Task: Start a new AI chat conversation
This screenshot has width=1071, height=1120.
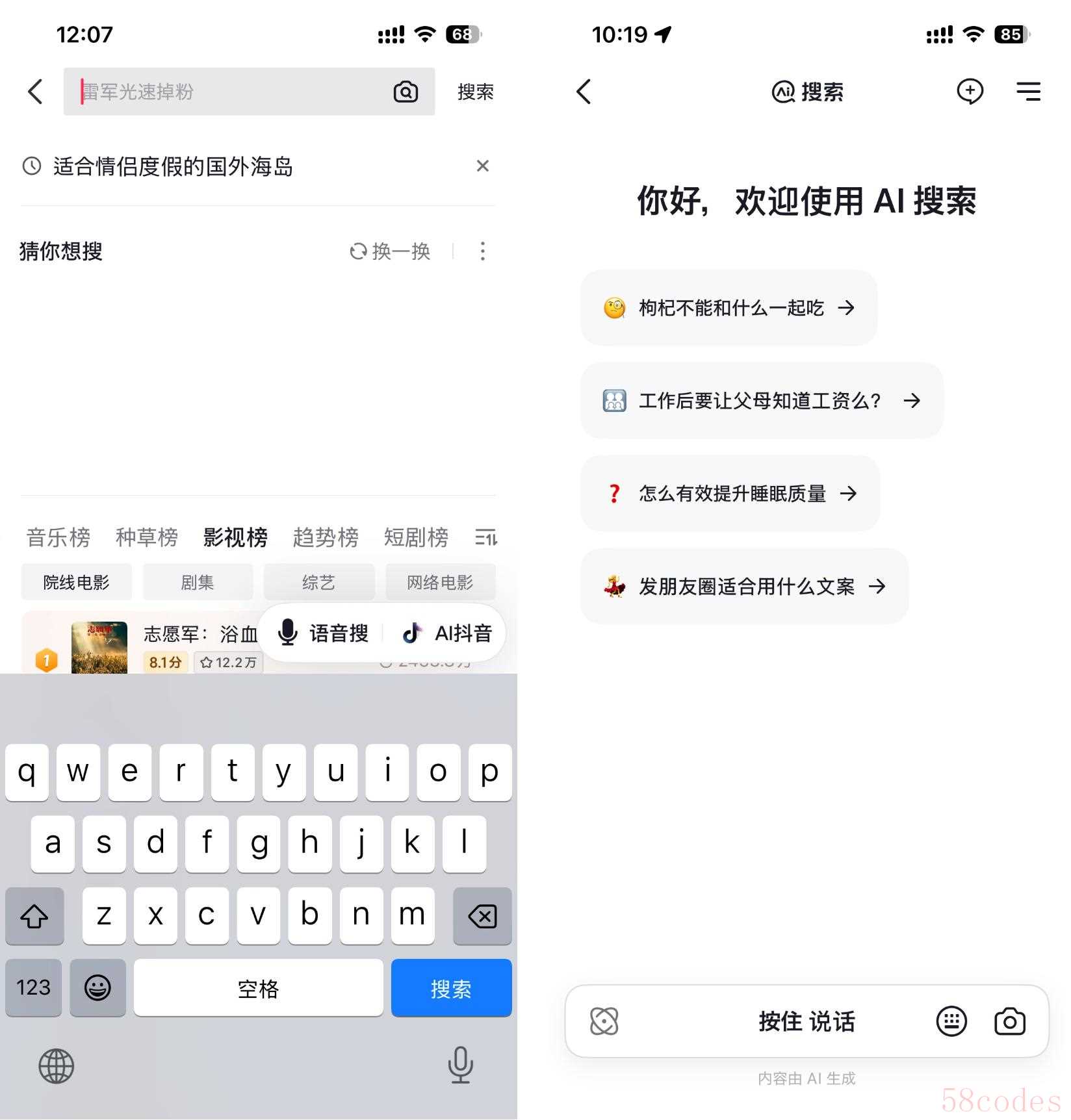Action: click(970, 92)
